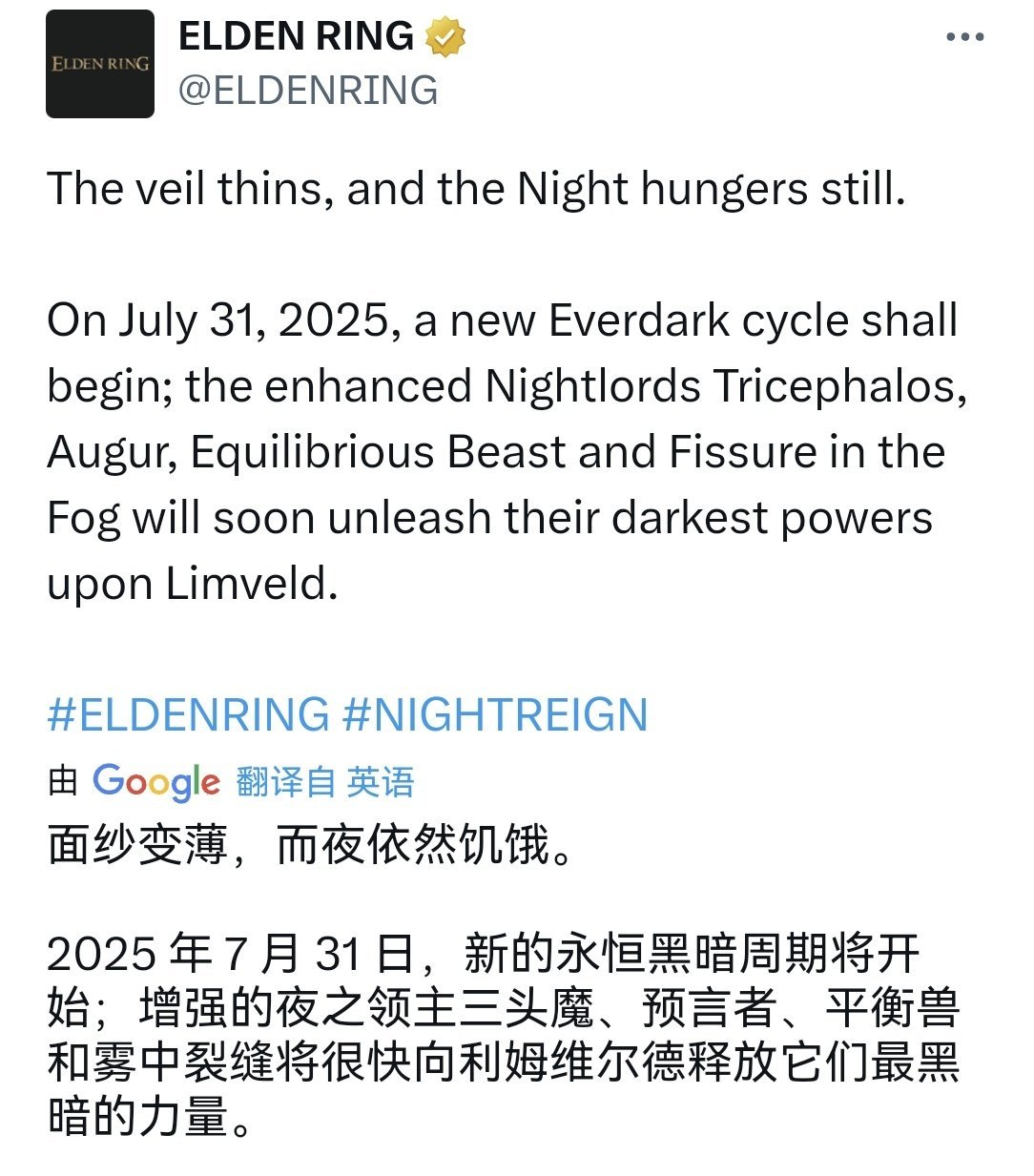Open the @ELDENRING handle
This screenshot has width=1034, height=1176.
[x=308, y=91]
